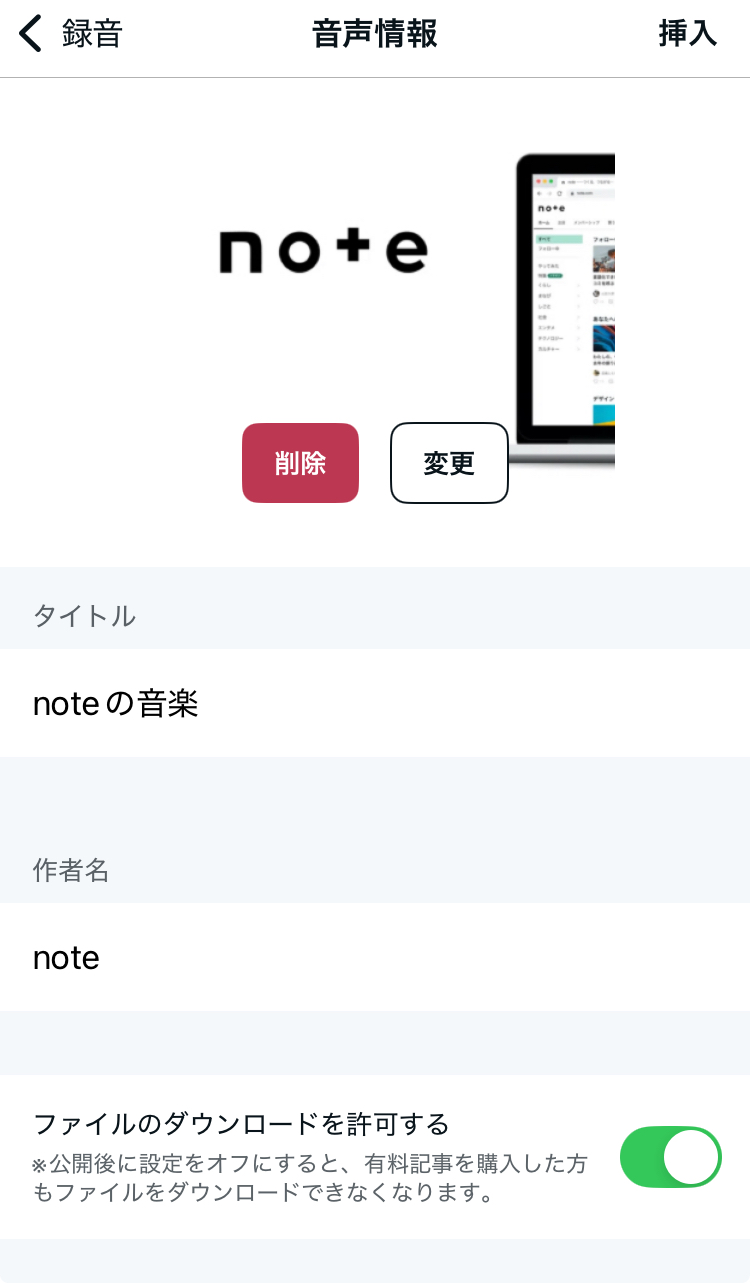Change the cover image with 変更
The height and width of the screenshot is (1283, 750).
click(449, 463)
